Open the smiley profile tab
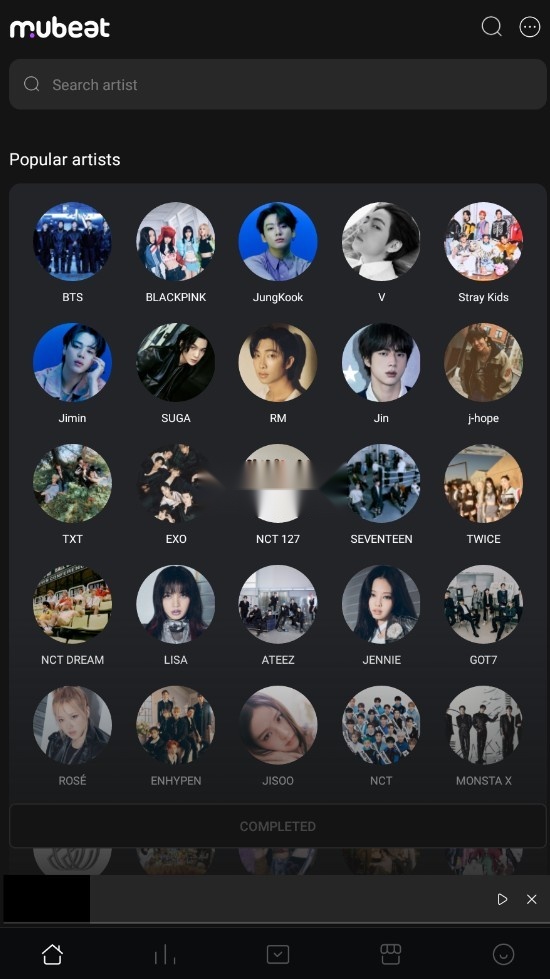Screen dimensions: 550x979 click(503, 954)
